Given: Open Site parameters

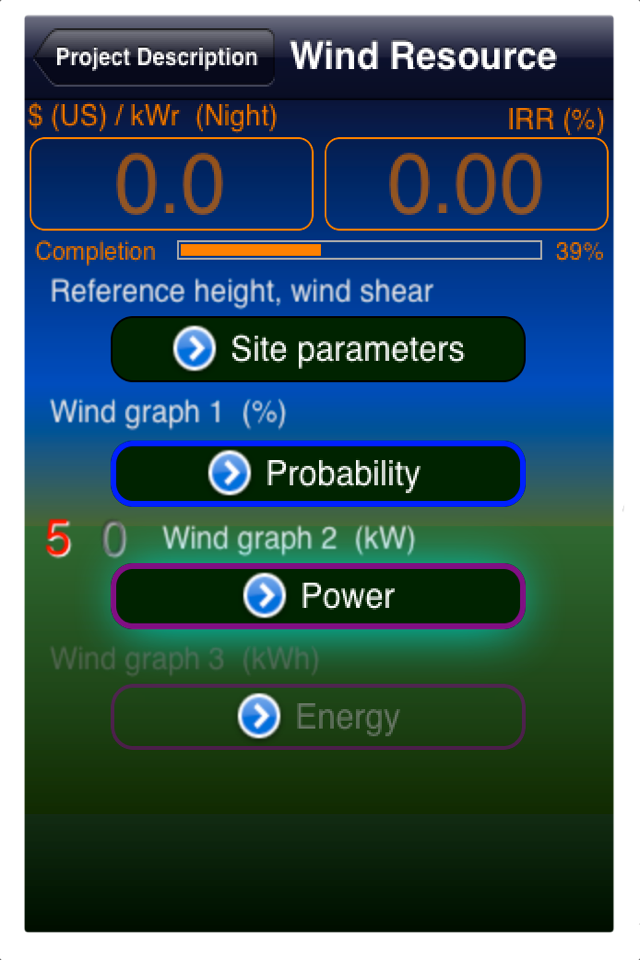Looking at the screenshot, I should click(318, 349).
